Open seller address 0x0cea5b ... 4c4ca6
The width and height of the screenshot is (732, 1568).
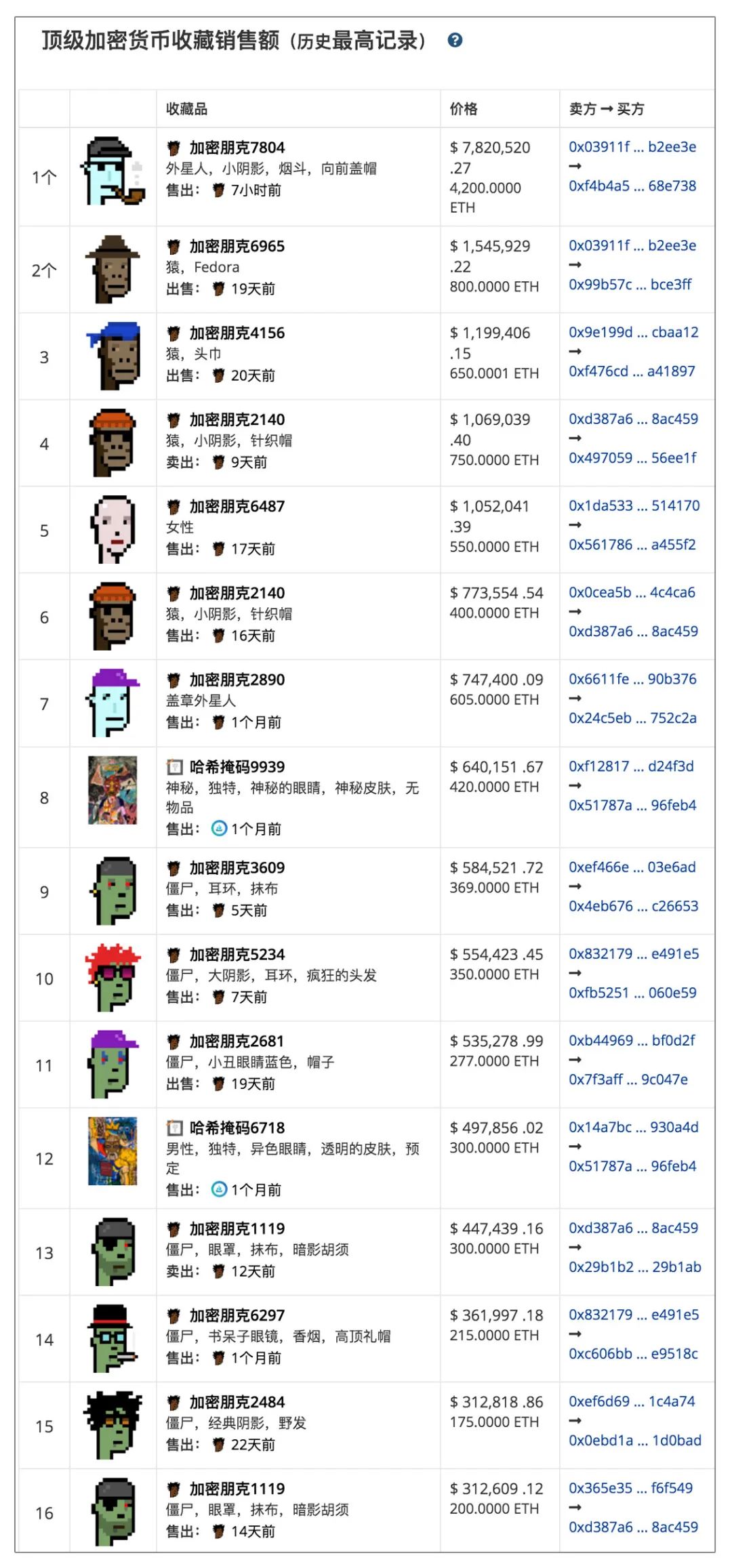coord(632,592)
